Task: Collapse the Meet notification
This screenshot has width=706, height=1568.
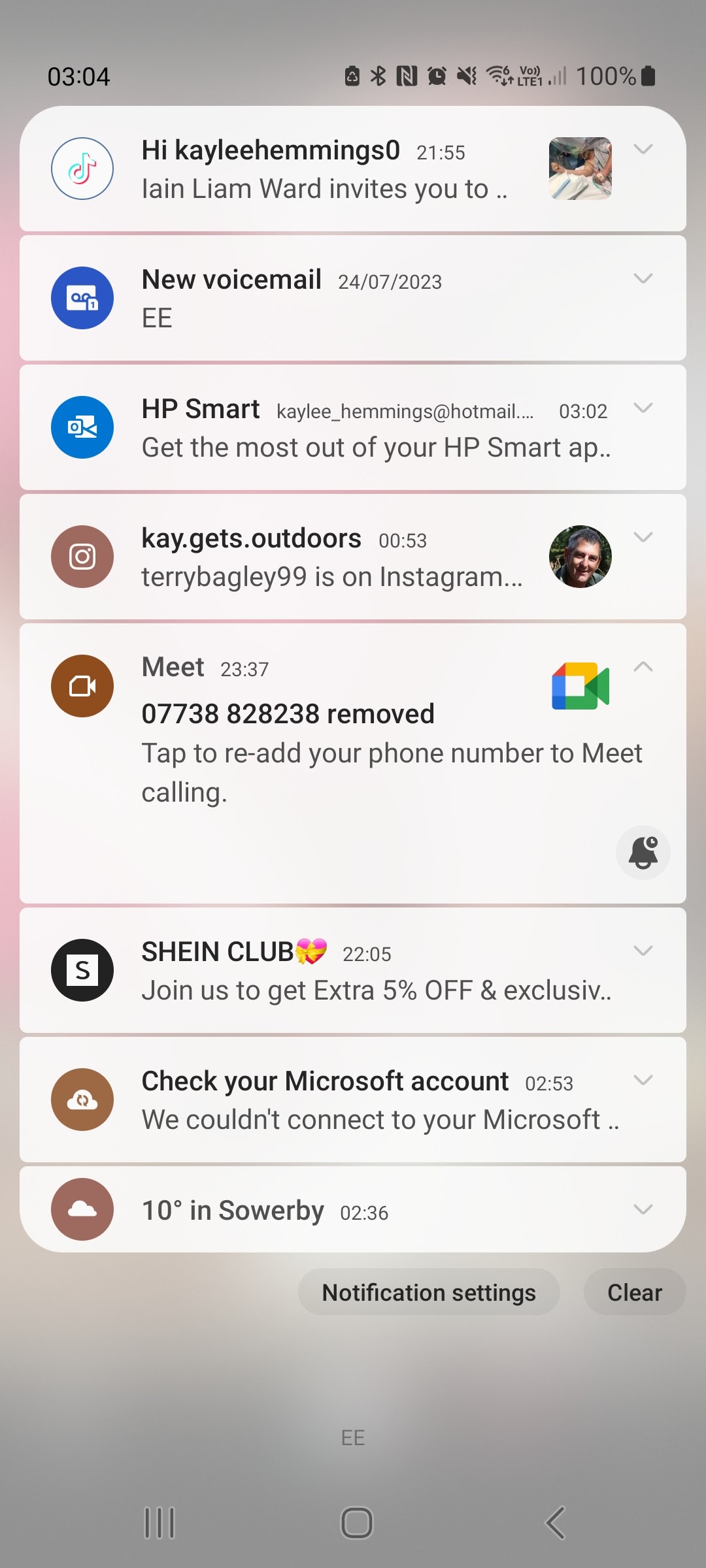Action: tap(643, 667)
